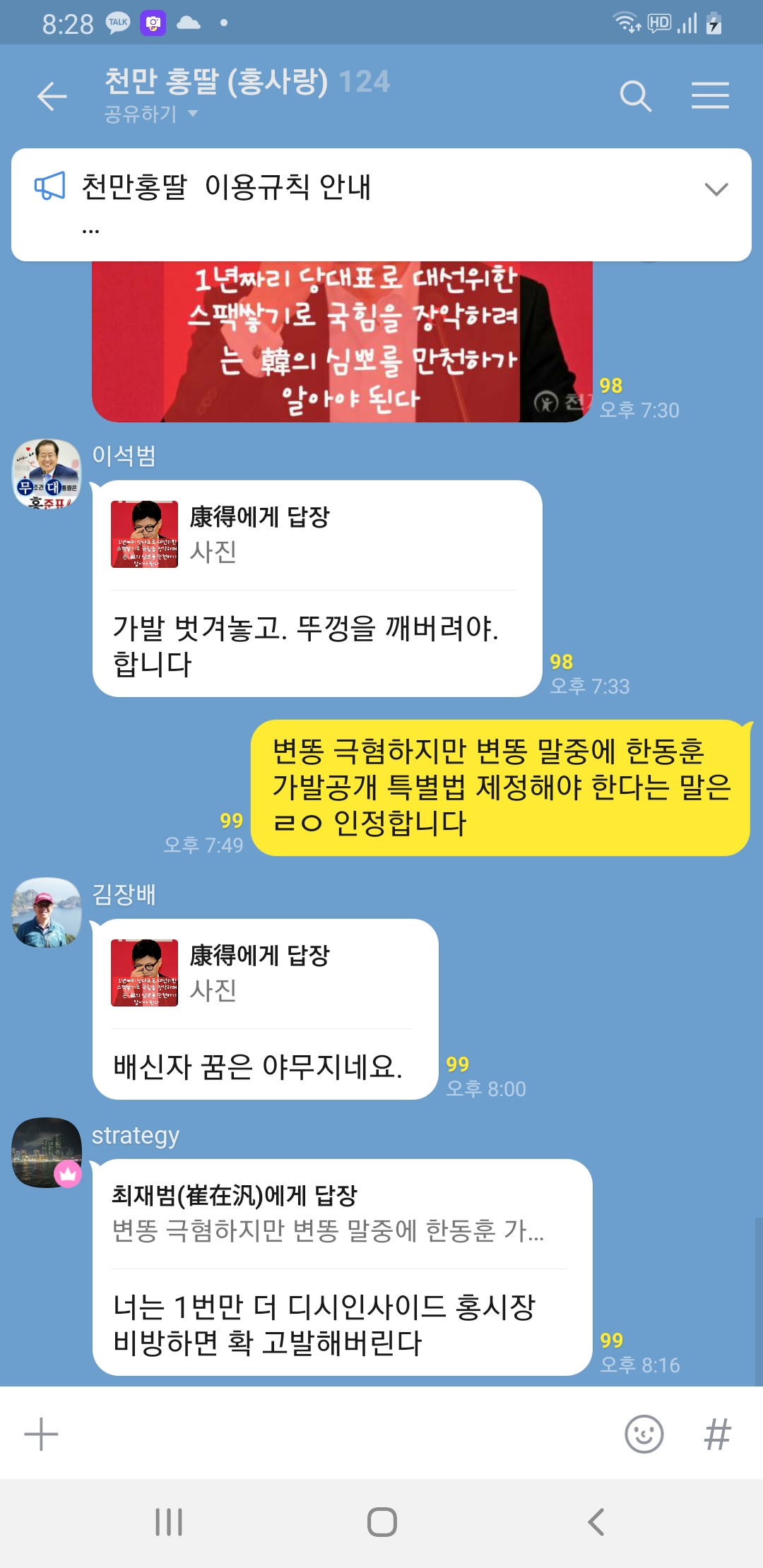Viewport: 763px width, 1568px height.
Task: Open the emoticon picker
Action: click(644, 1435)
